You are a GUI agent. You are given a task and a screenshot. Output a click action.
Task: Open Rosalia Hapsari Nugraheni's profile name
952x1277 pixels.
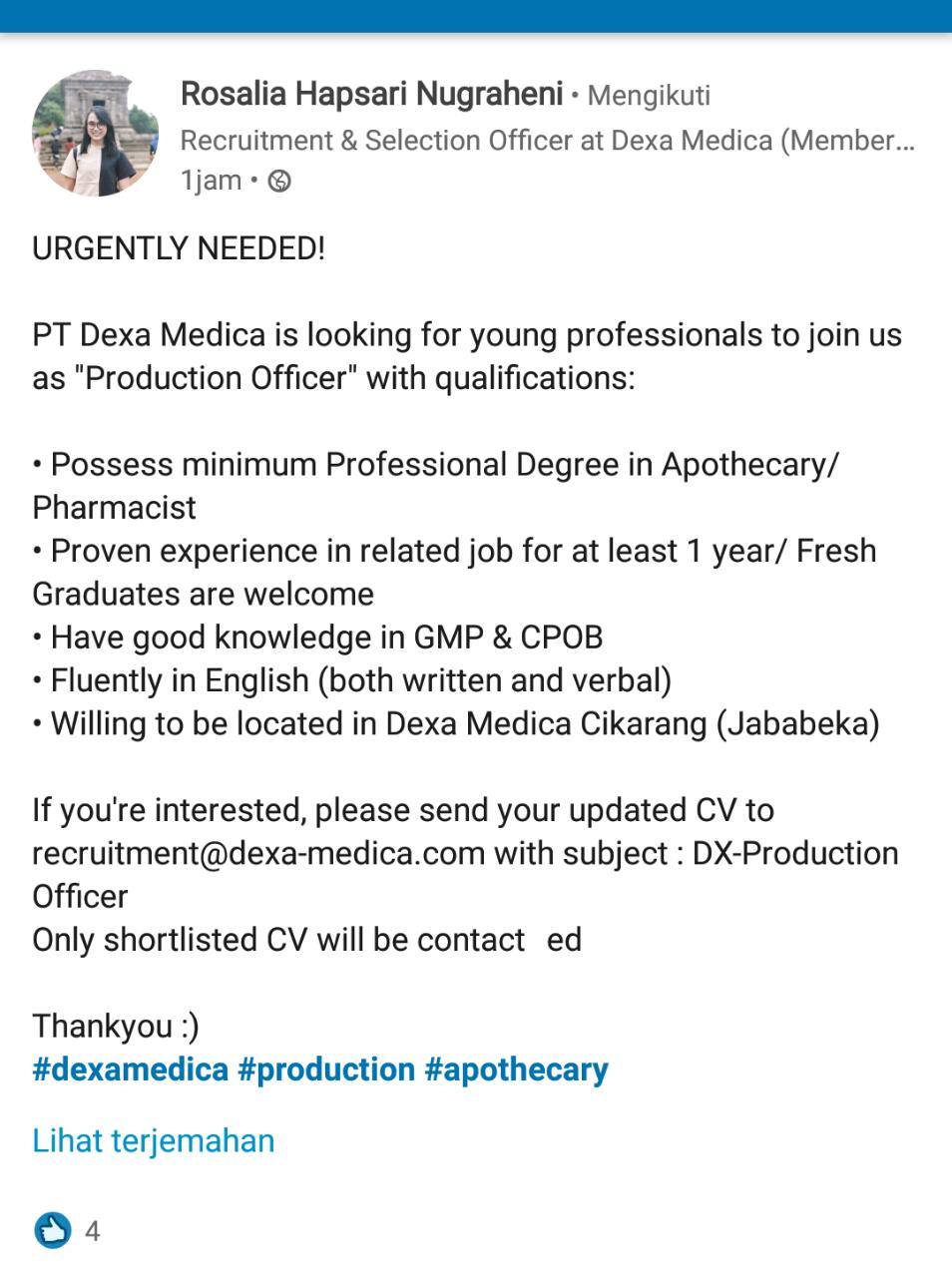[371, 95]
